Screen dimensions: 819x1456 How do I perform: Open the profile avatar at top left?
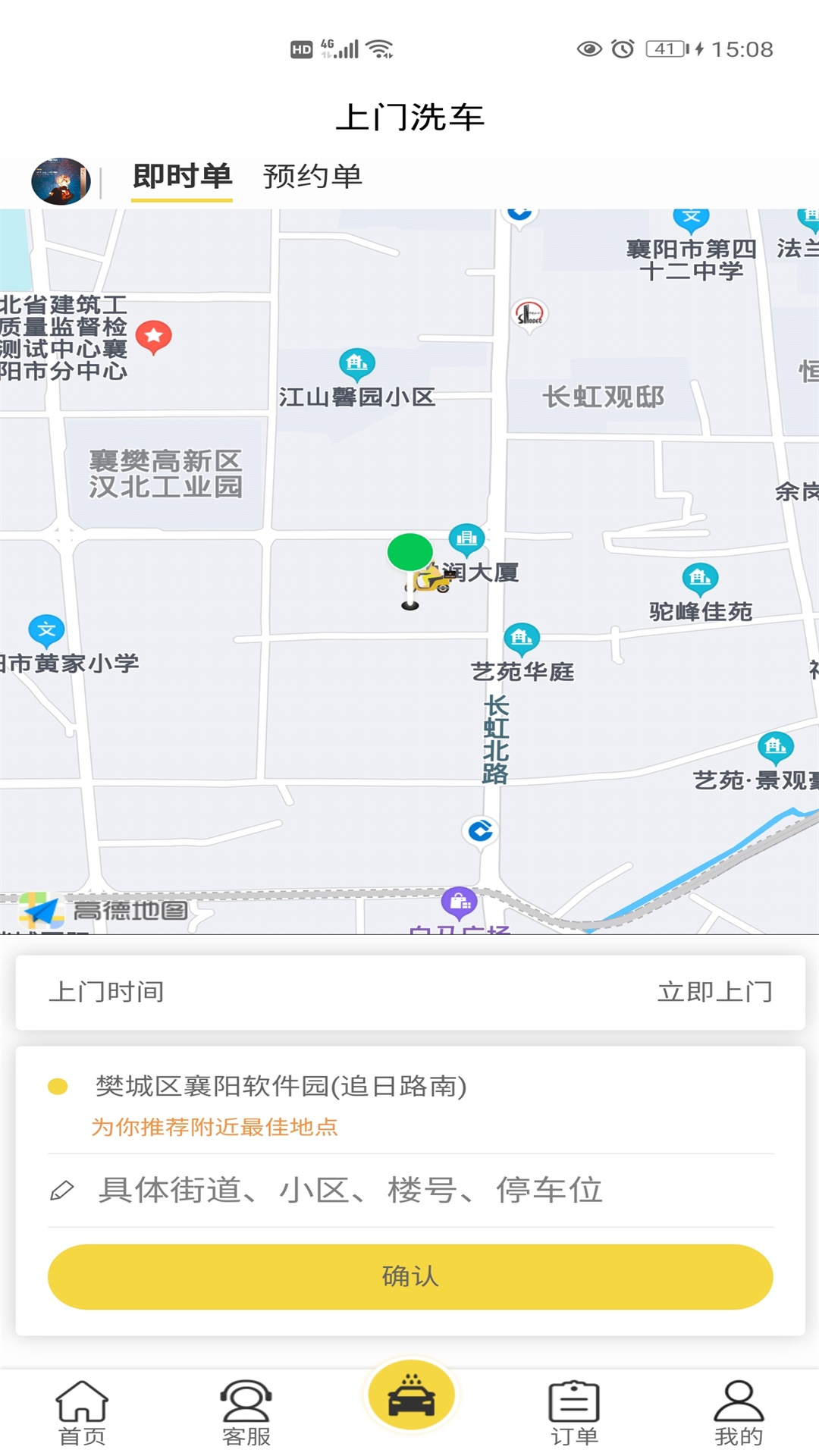coord(61,181)
